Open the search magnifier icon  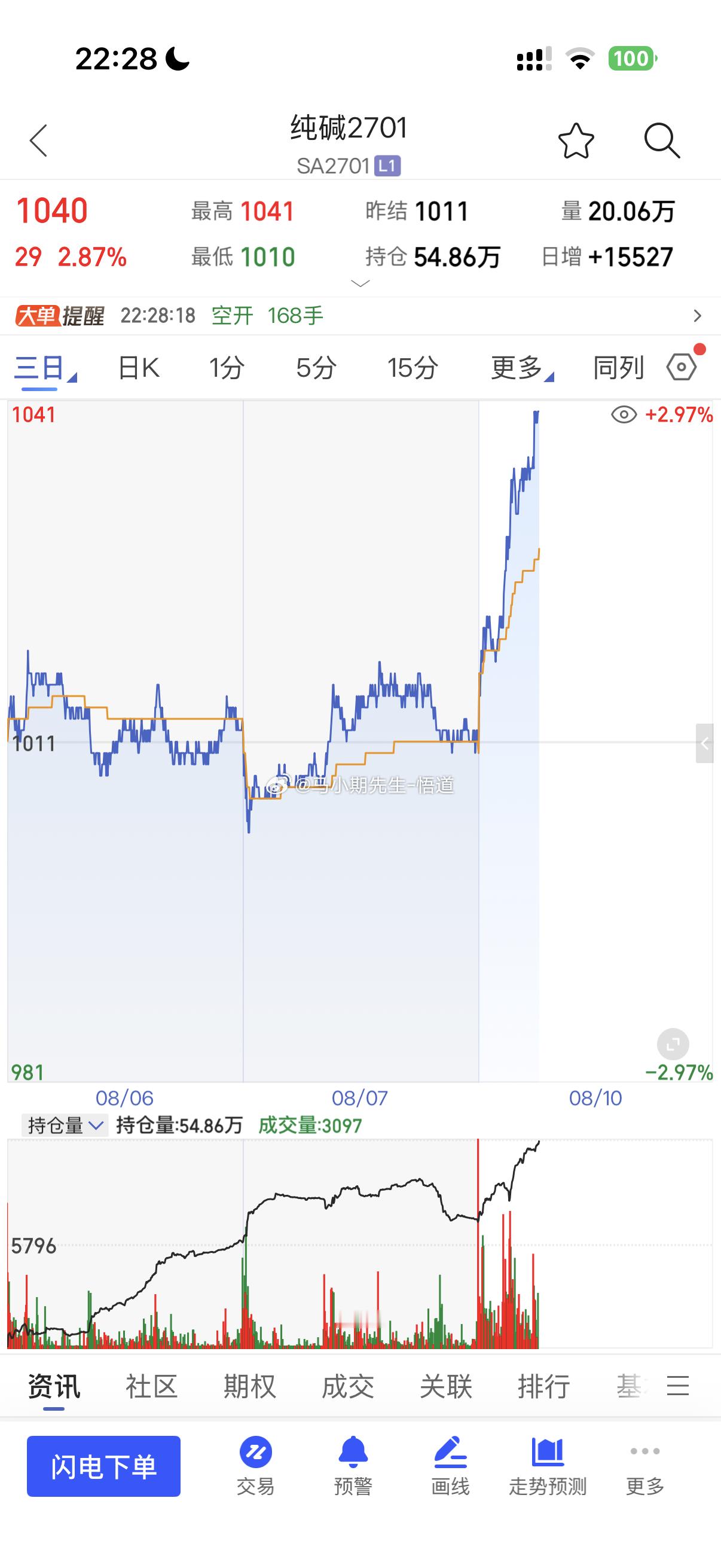click(662, 141)
